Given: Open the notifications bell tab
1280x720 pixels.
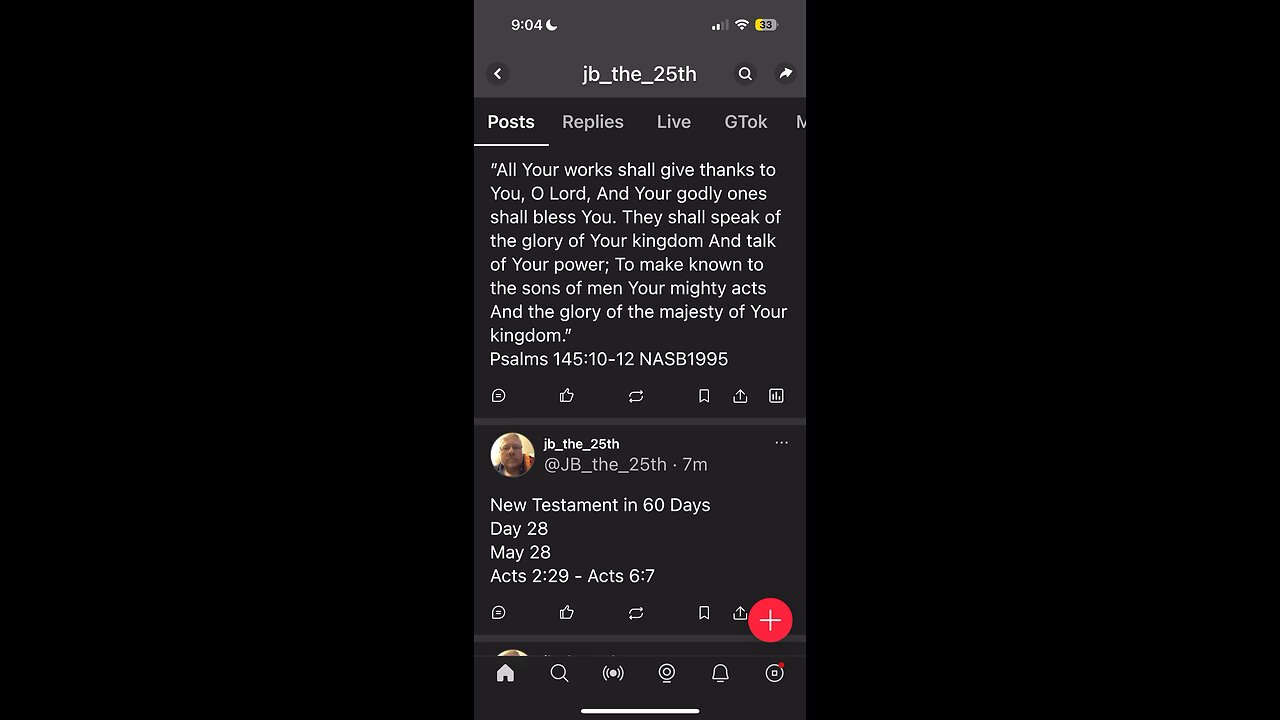Looking at the screenshot, I should [720, 674].
